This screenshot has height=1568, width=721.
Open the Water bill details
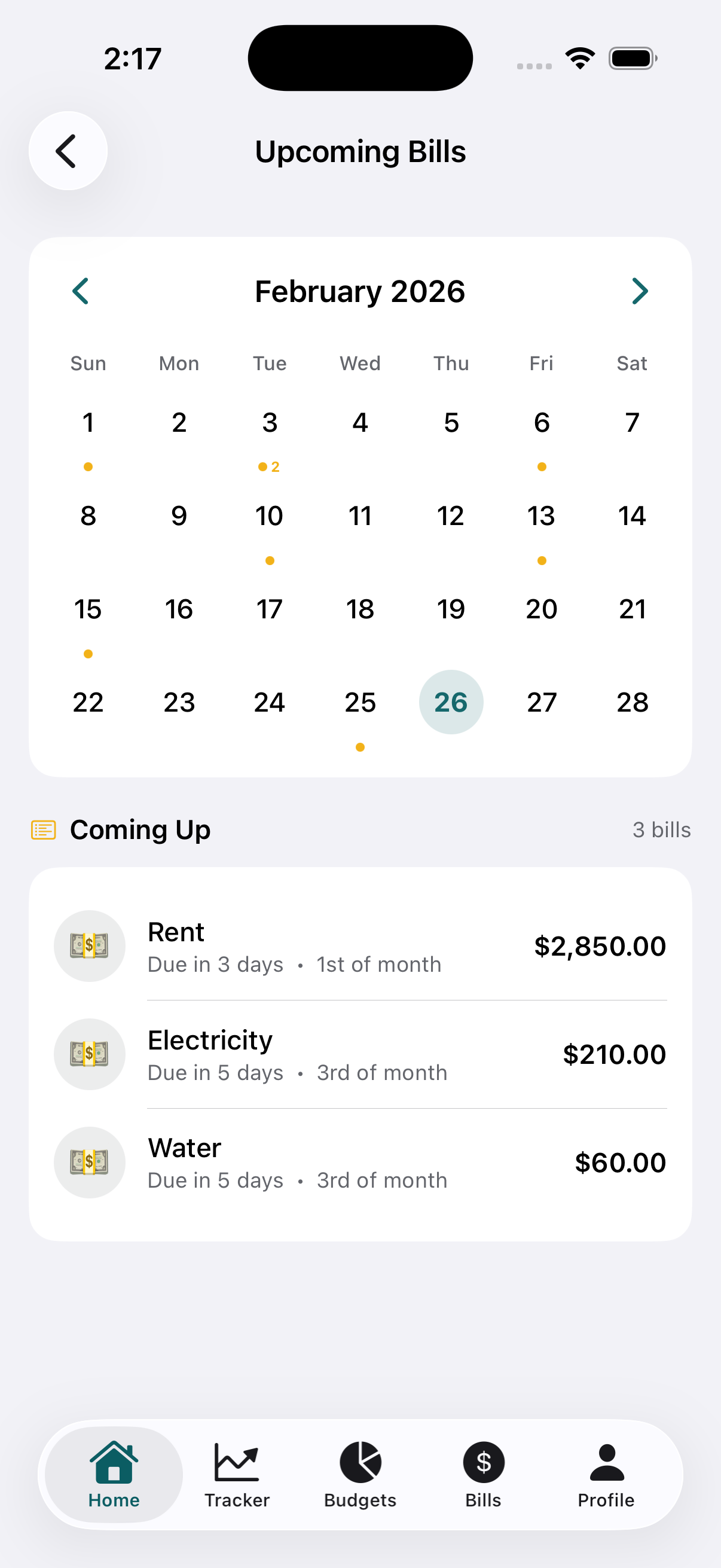coord(360,1162)
